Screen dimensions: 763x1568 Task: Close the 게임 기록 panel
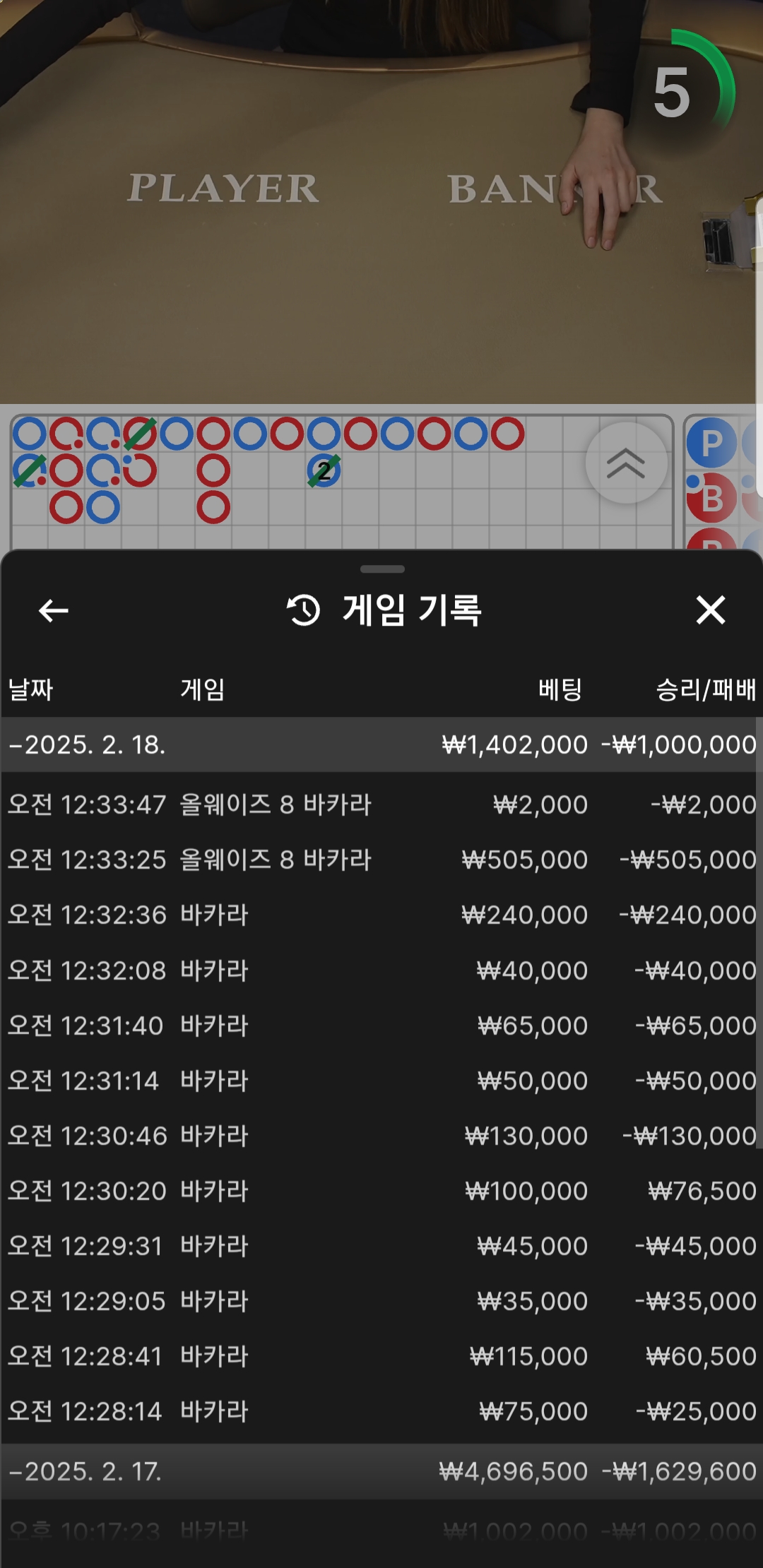[710, 610]
